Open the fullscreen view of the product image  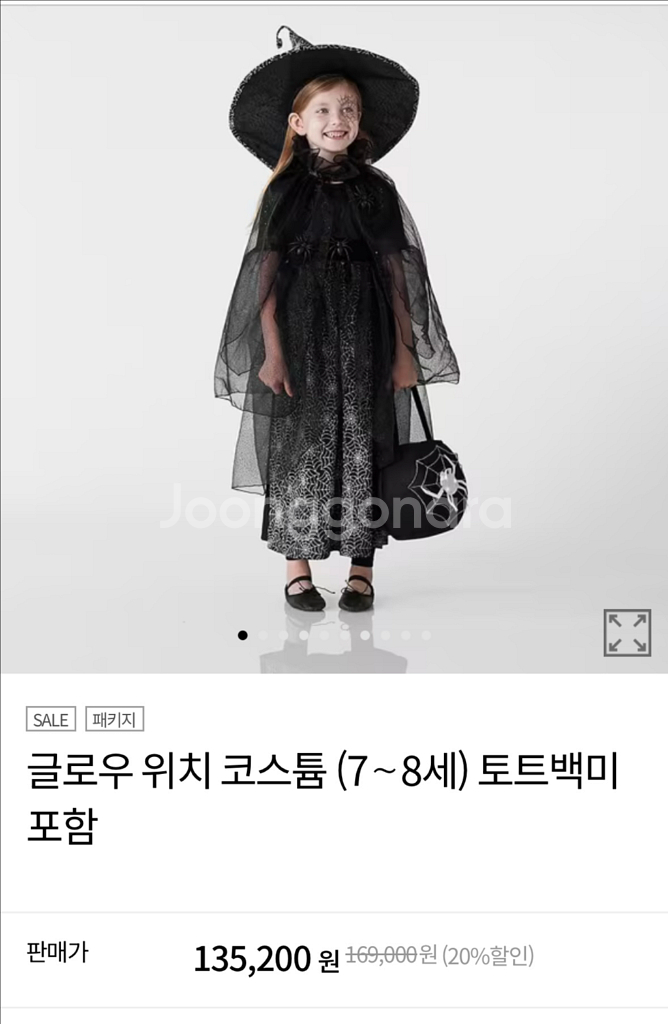coord(627,632)
